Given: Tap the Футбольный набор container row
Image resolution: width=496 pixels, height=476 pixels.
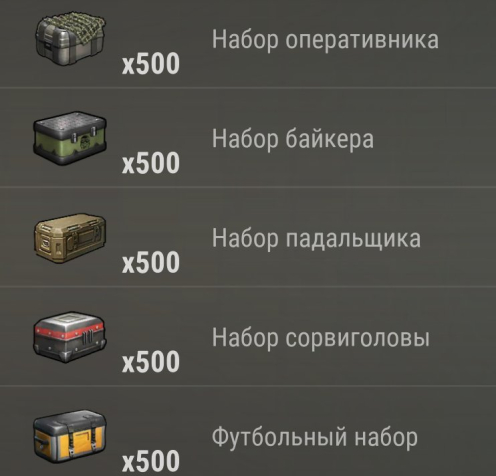Looking at the screenshot, I should coord(248,431).
